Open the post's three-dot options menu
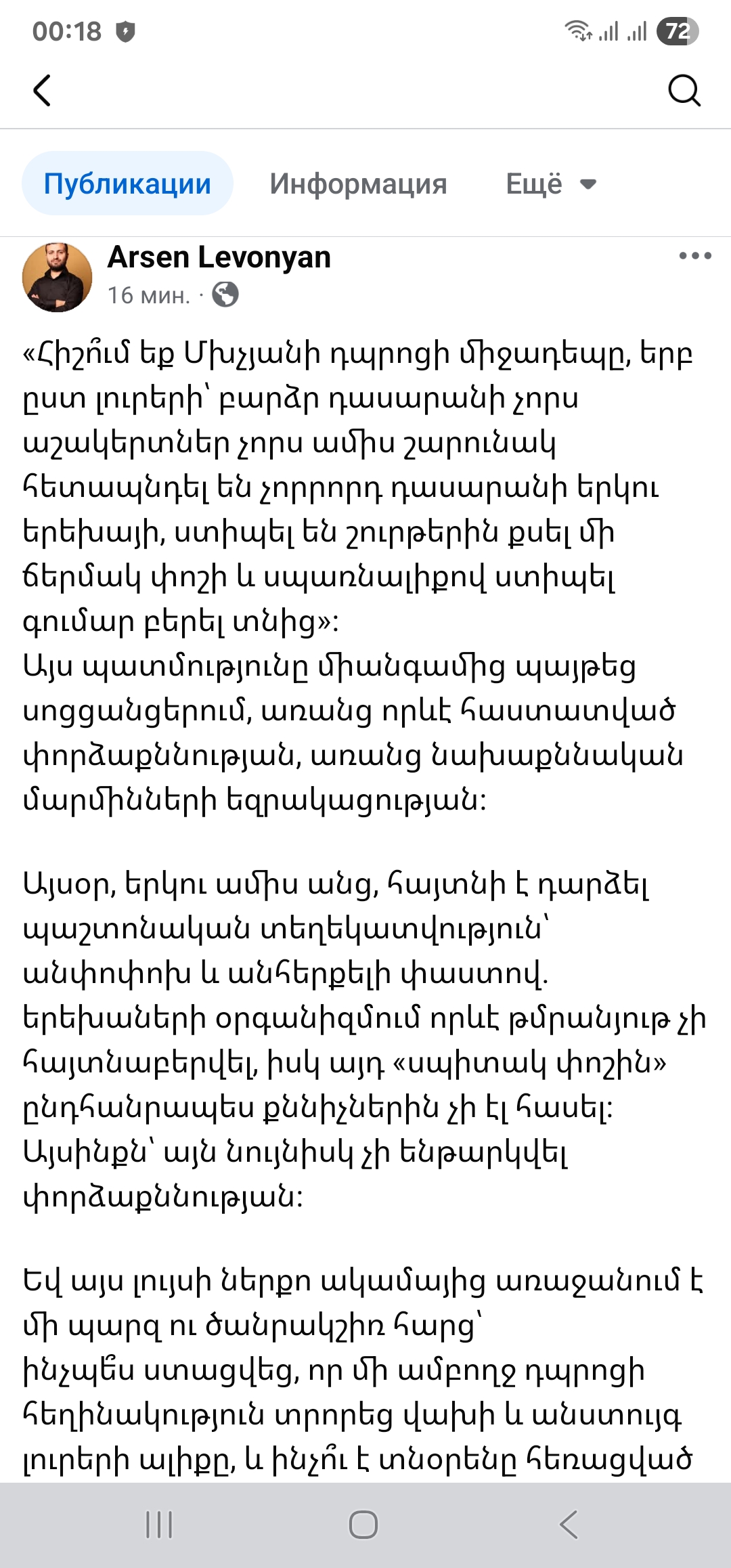731x1568 pixels. pyautogui.click(x=695, y=256)
